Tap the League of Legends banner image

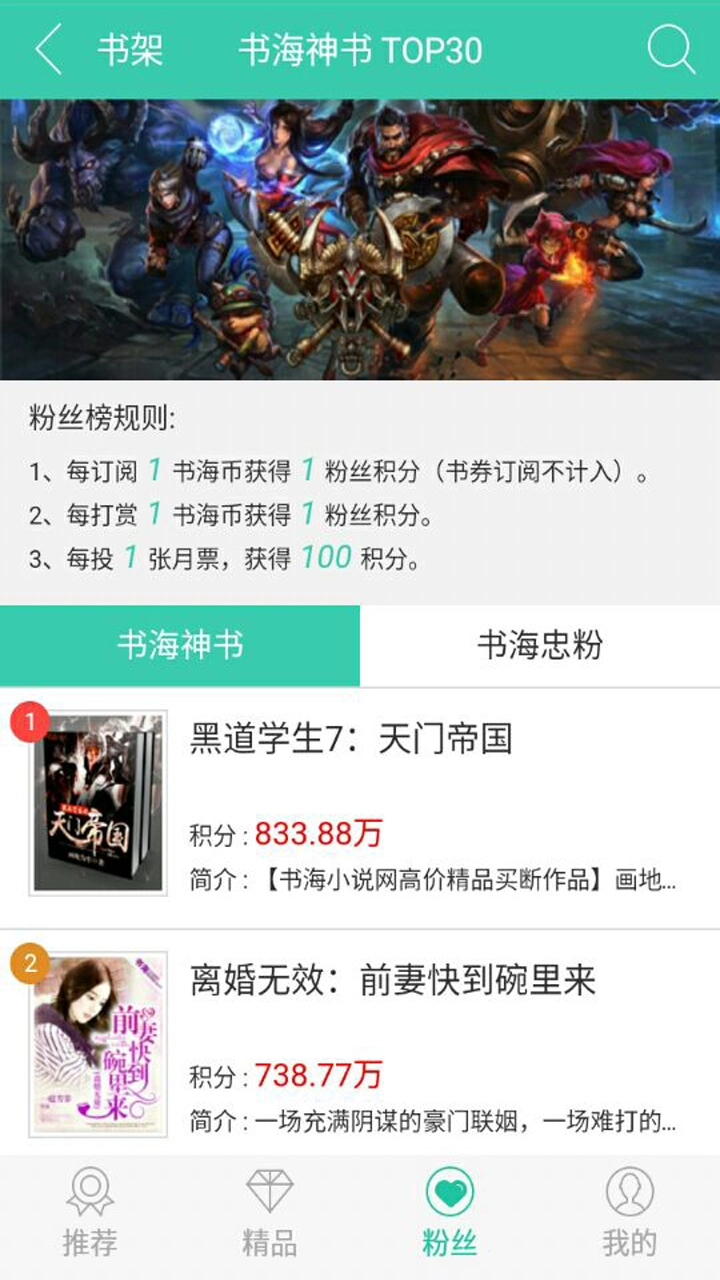pyautogui.click(x=360, y=237)
